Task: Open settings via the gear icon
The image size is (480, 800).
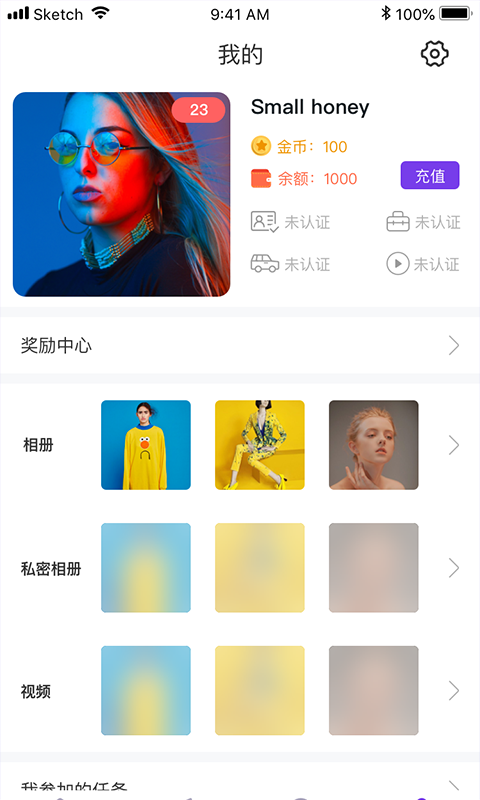Action: (434, 54)
